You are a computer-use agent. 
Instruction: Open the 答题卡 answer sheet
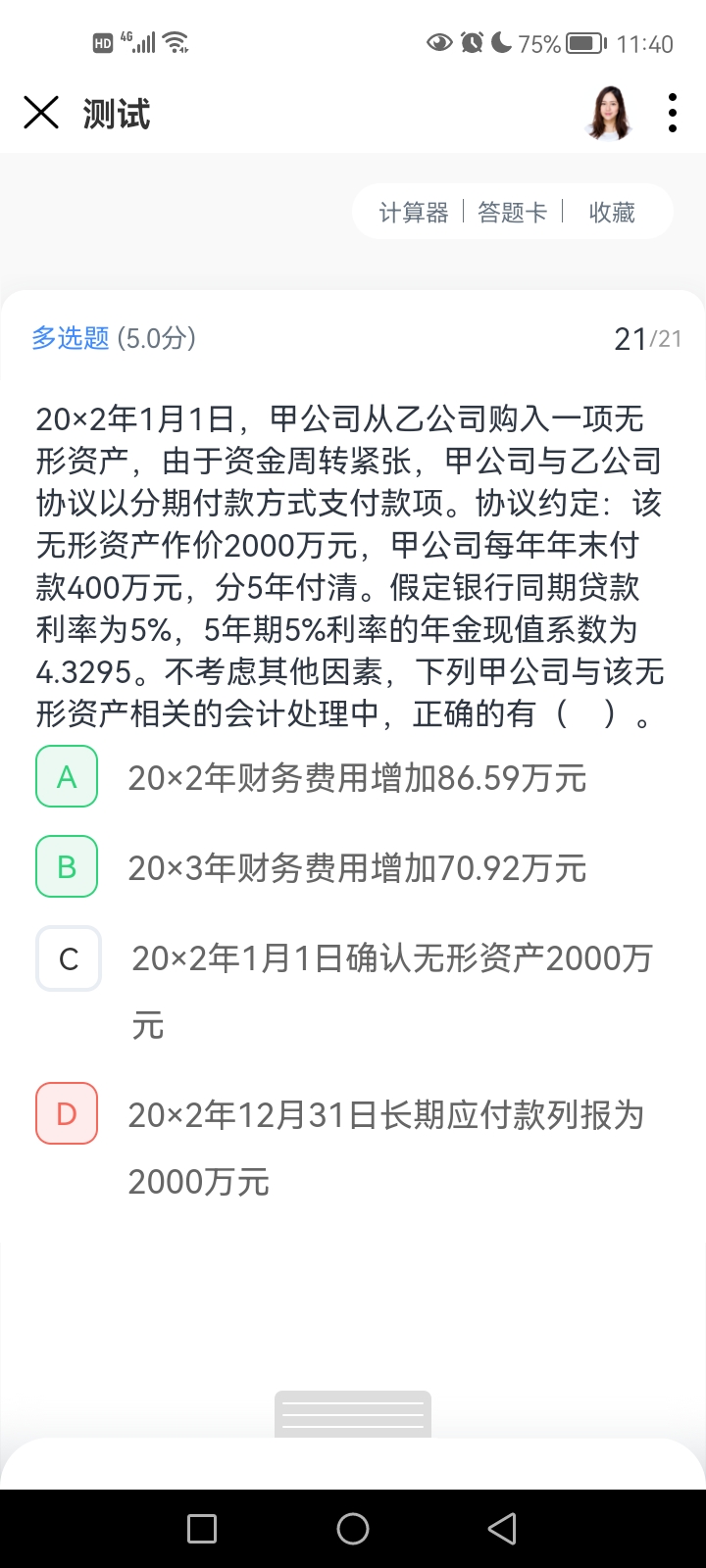[x=512, y=213]
